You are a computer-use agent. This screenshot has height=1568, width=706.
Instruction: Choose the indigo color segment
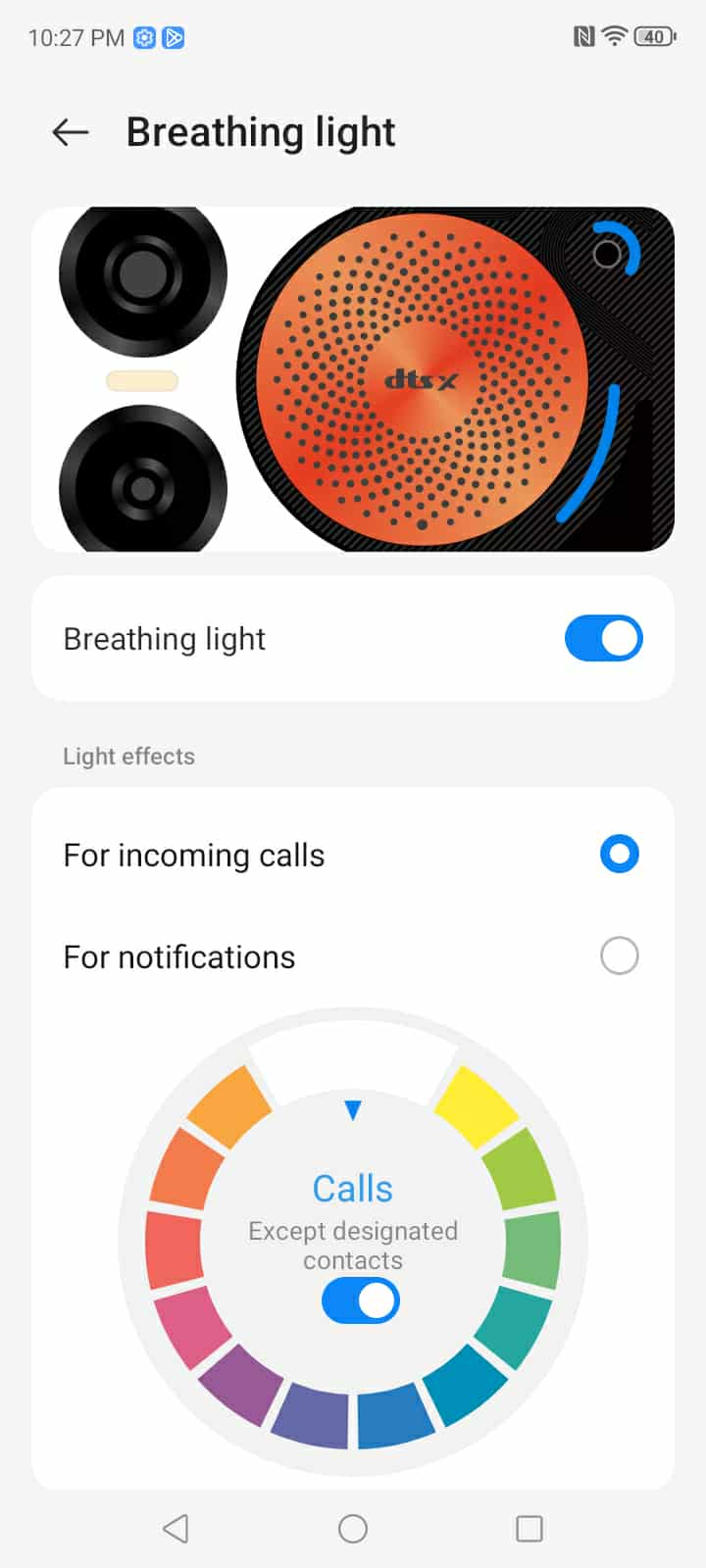click(x=311, y=1416)
